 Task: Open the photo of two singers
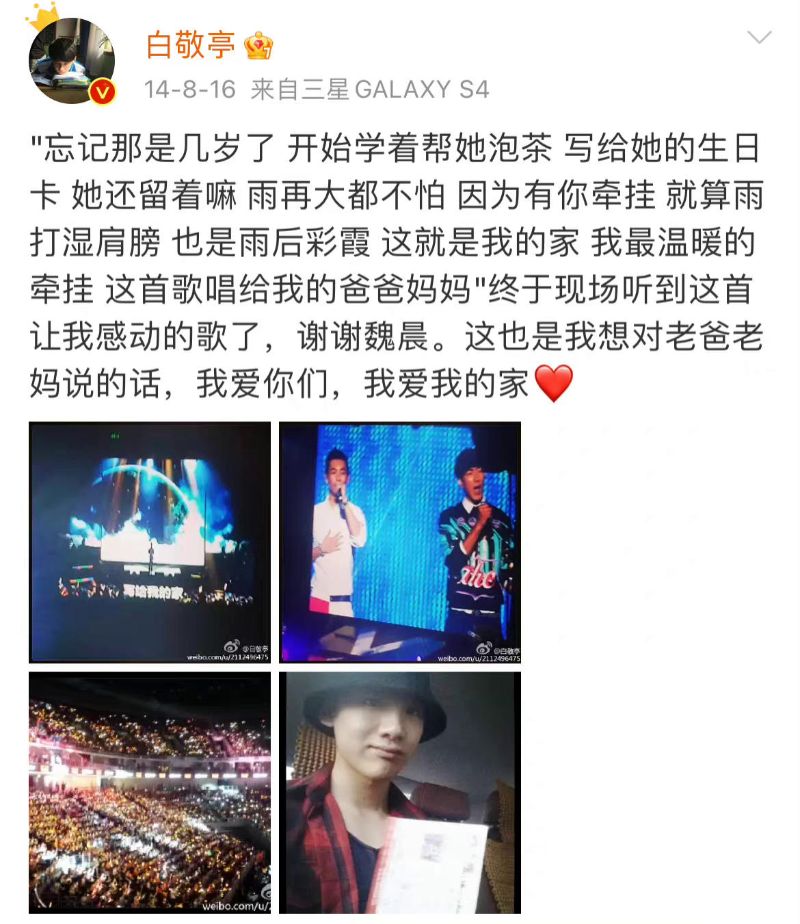pyautogui.click(x=400, y=542)
